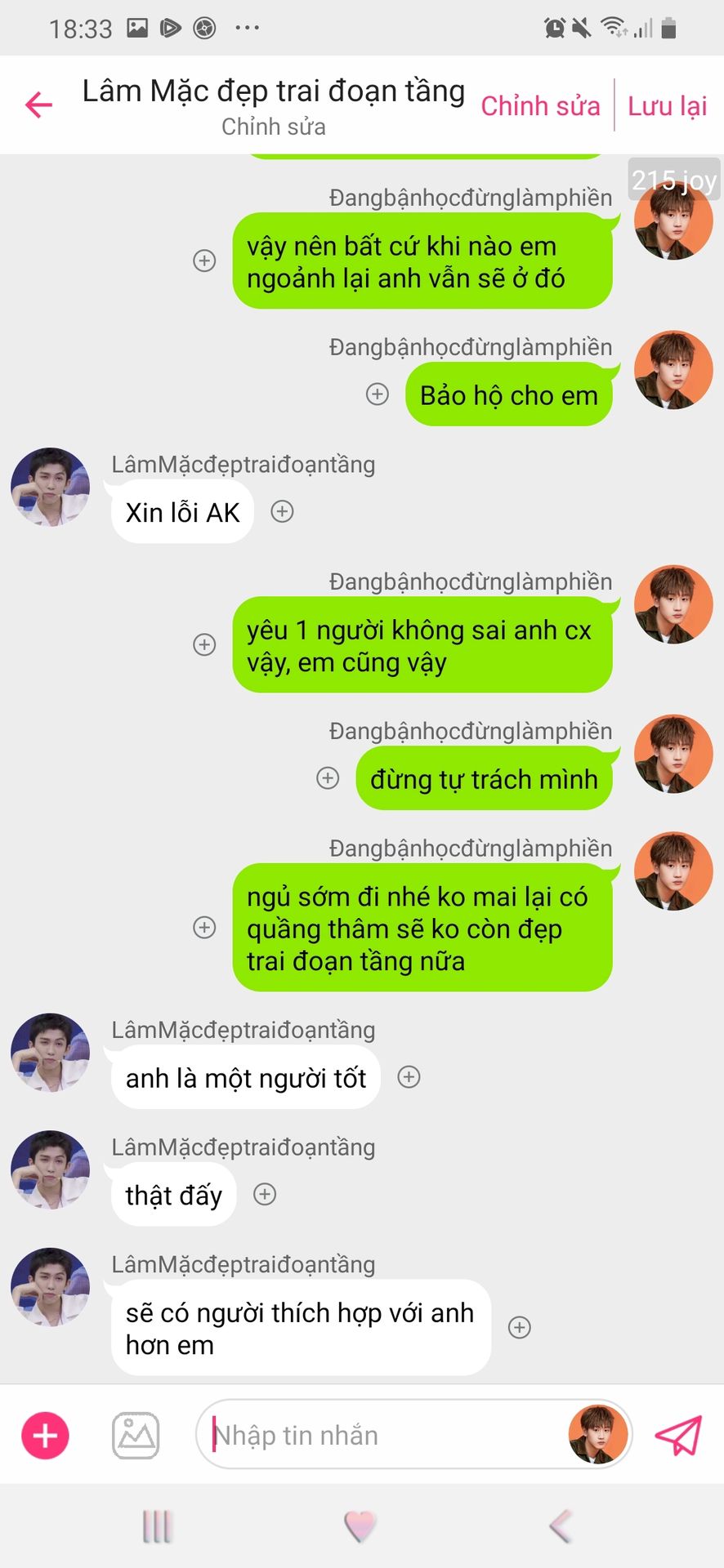Tap plus icon beside "yêu 1 người không sai"

(x=204, y=644)
